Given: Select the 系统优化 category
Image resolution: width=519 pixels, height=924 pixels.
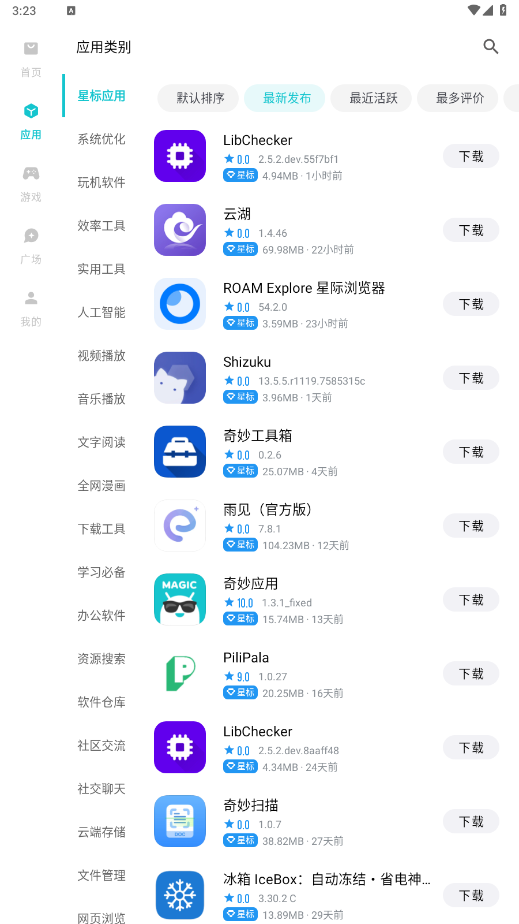Looking at the screenshot, I should [101, 139].
